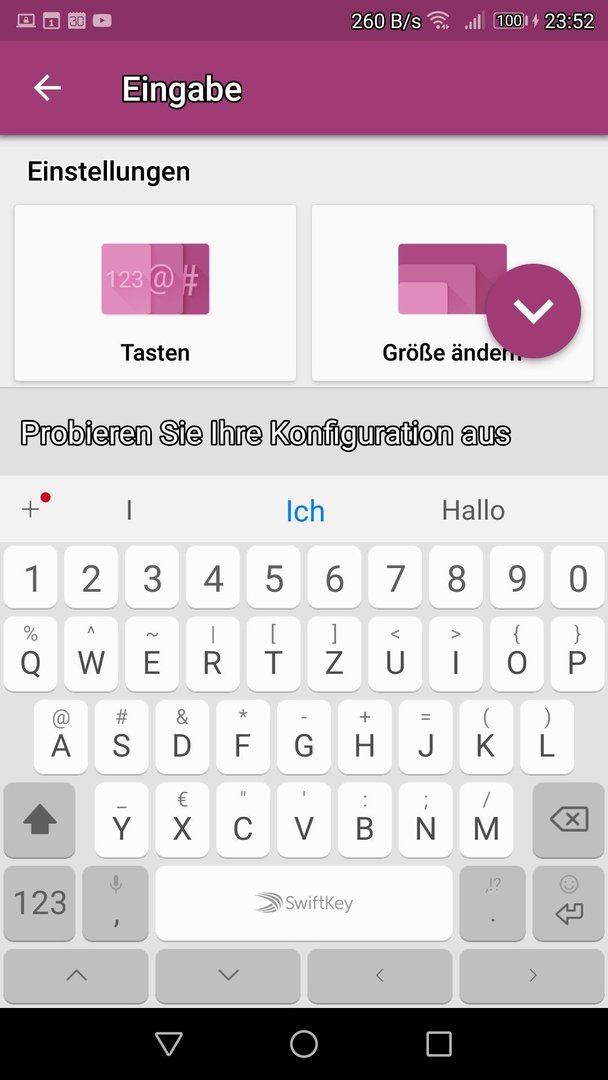Tap the number 5 key
Image resolution: width=608 pixels, height=1080 pixels.
click(x=273, y=577)
